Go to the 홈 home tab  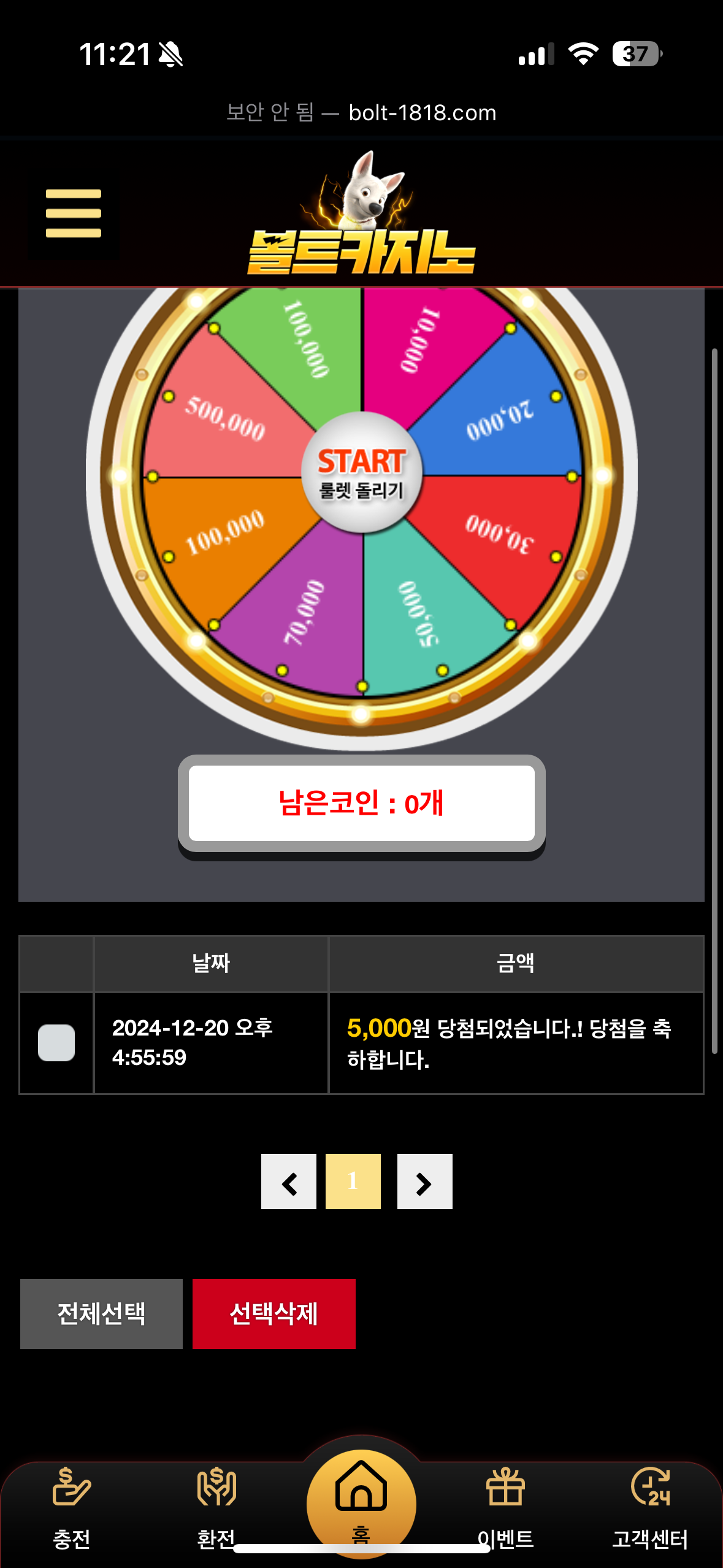[361, 1500]
